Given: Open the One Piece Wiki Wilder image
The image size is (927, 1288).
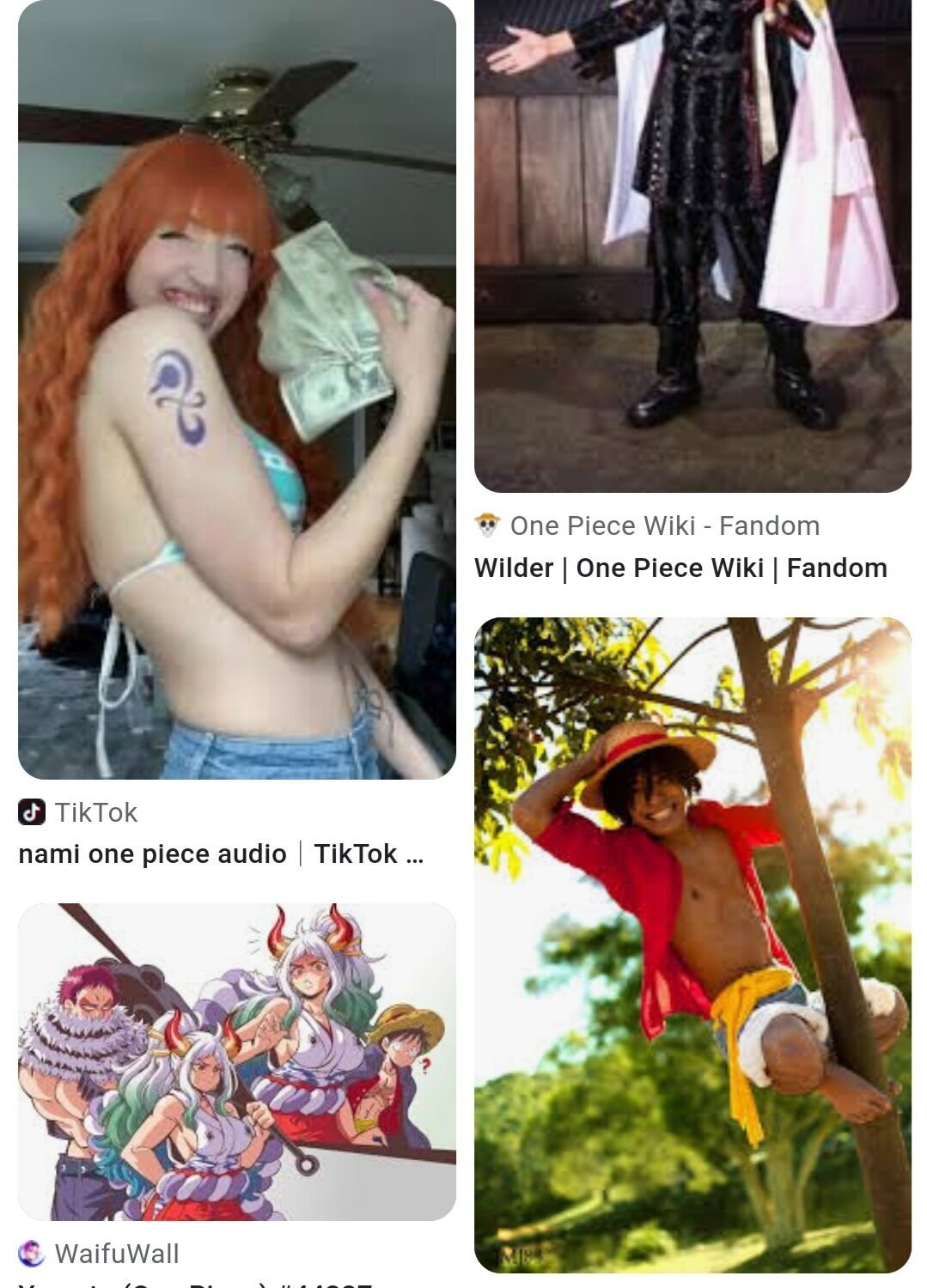Looking at the screenshot, I should pos(692,245).
